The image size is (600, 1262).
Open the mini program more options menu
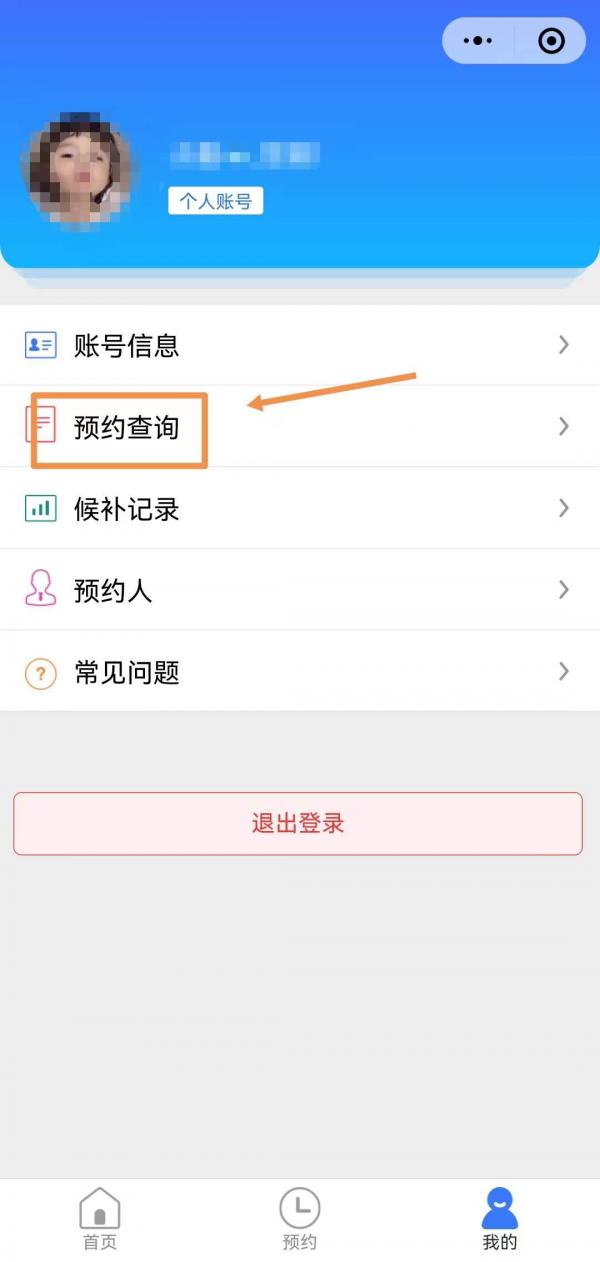coord(479,41)
